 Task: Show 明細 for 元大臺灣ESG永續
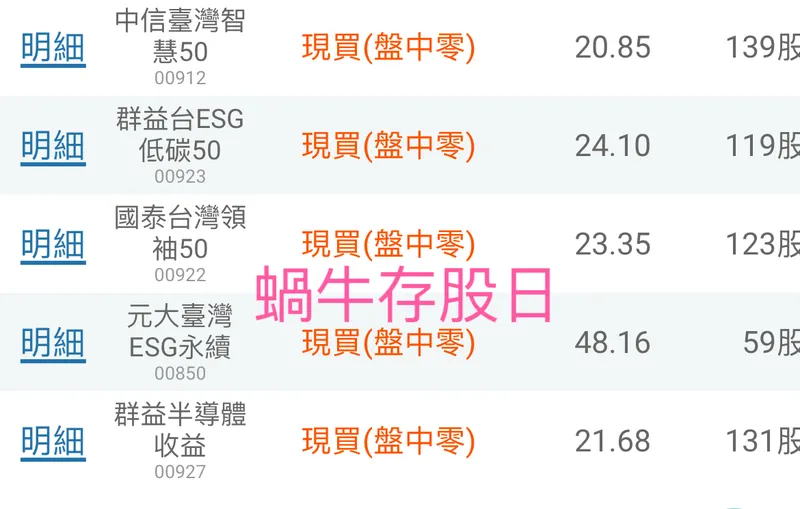pyautogui.click(x=53, y=343)
